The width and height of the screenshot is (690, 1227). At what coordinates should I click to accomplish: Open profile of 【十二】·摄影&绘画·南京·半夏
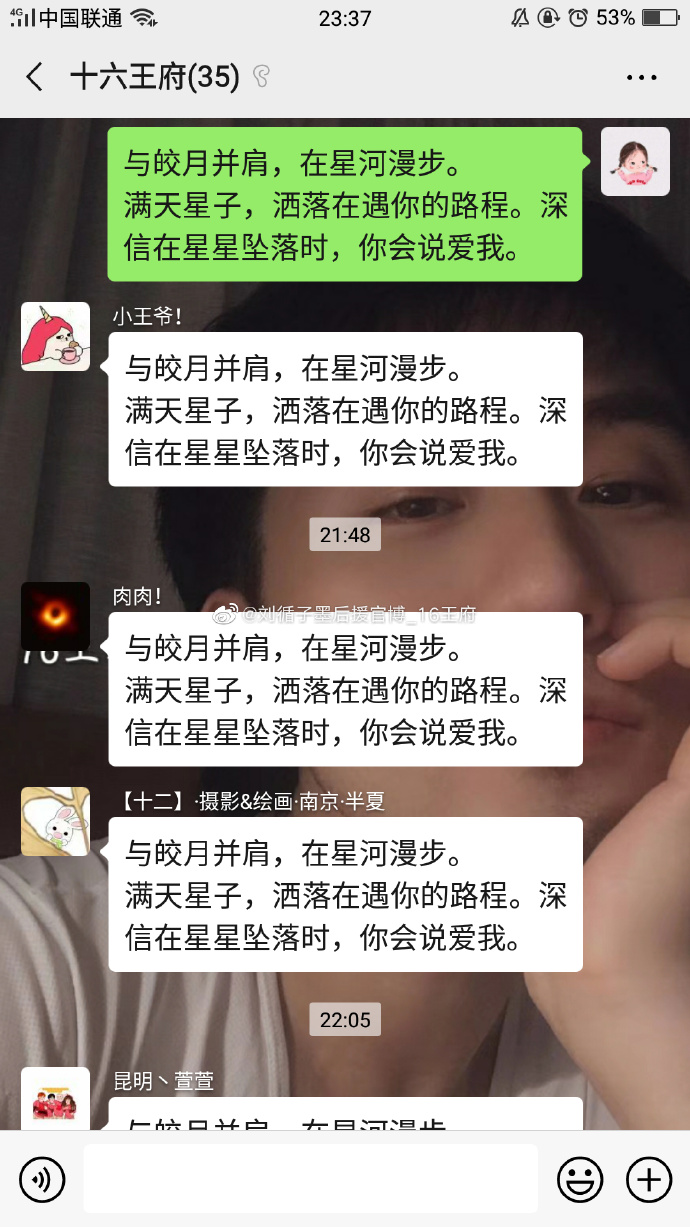click(55, 821)
